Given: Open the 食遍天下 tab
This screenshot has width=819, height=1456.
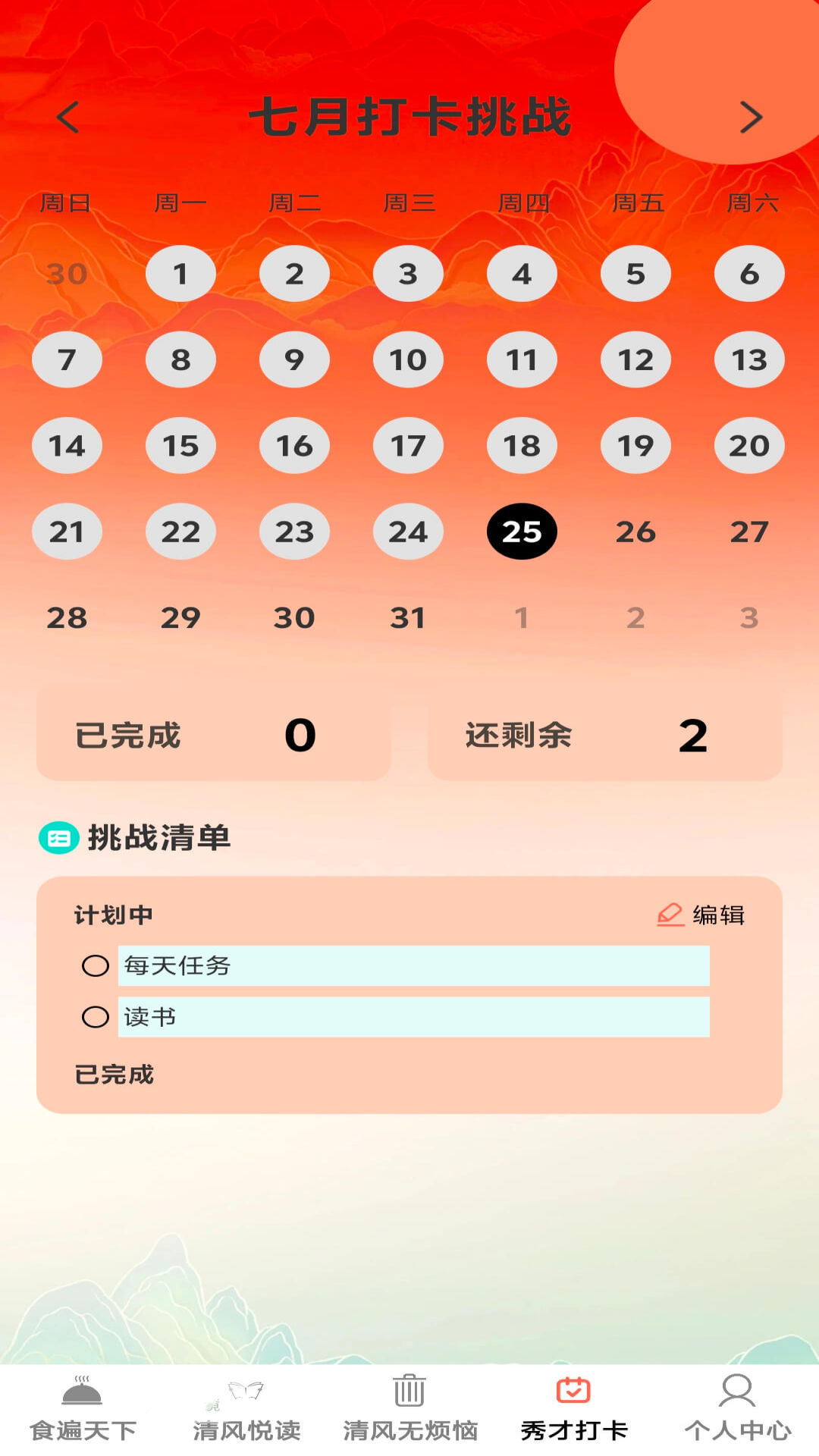Looking at the screenshot, I should click(x=82, y=1410).
